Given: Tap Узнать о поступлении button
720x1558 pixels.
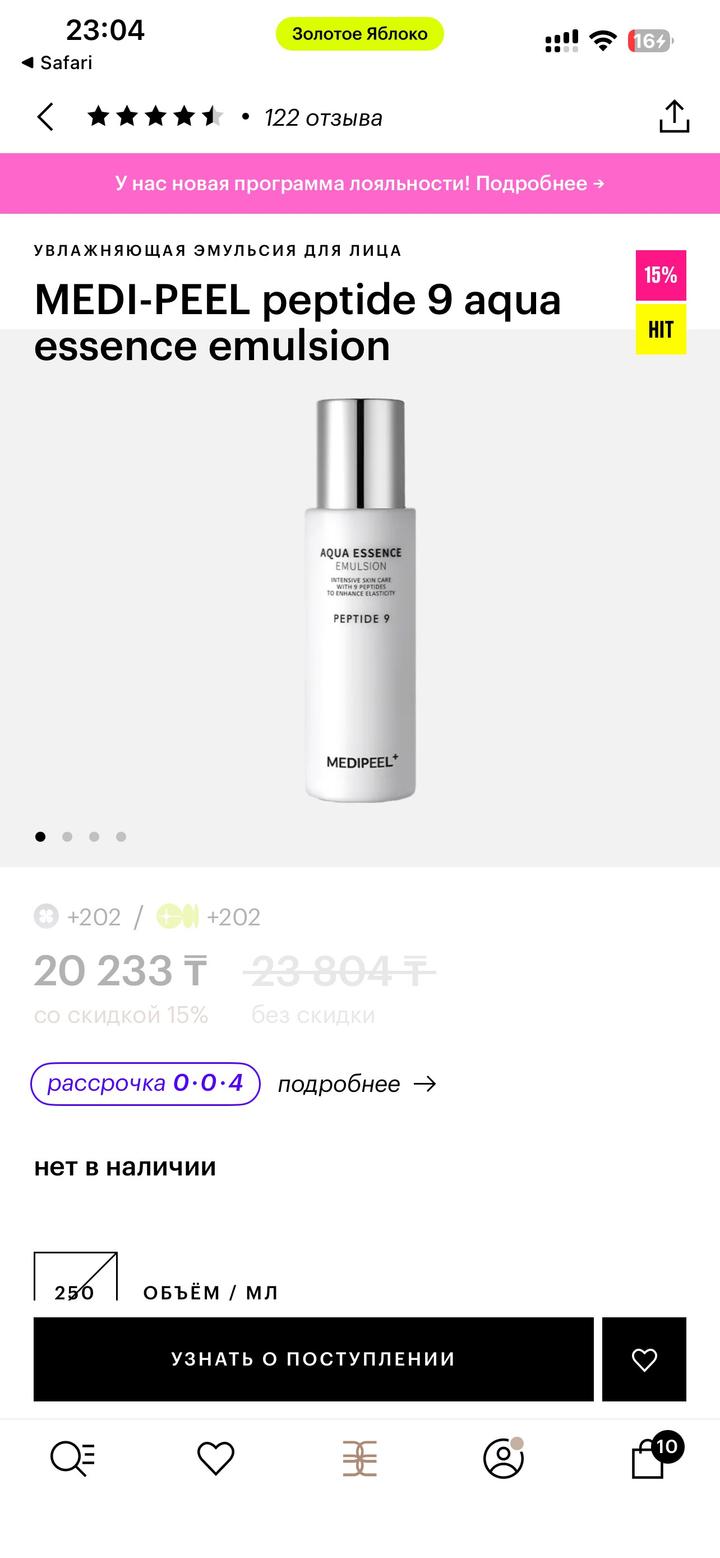Looking at the screenshot, I should coord(313,1359).
